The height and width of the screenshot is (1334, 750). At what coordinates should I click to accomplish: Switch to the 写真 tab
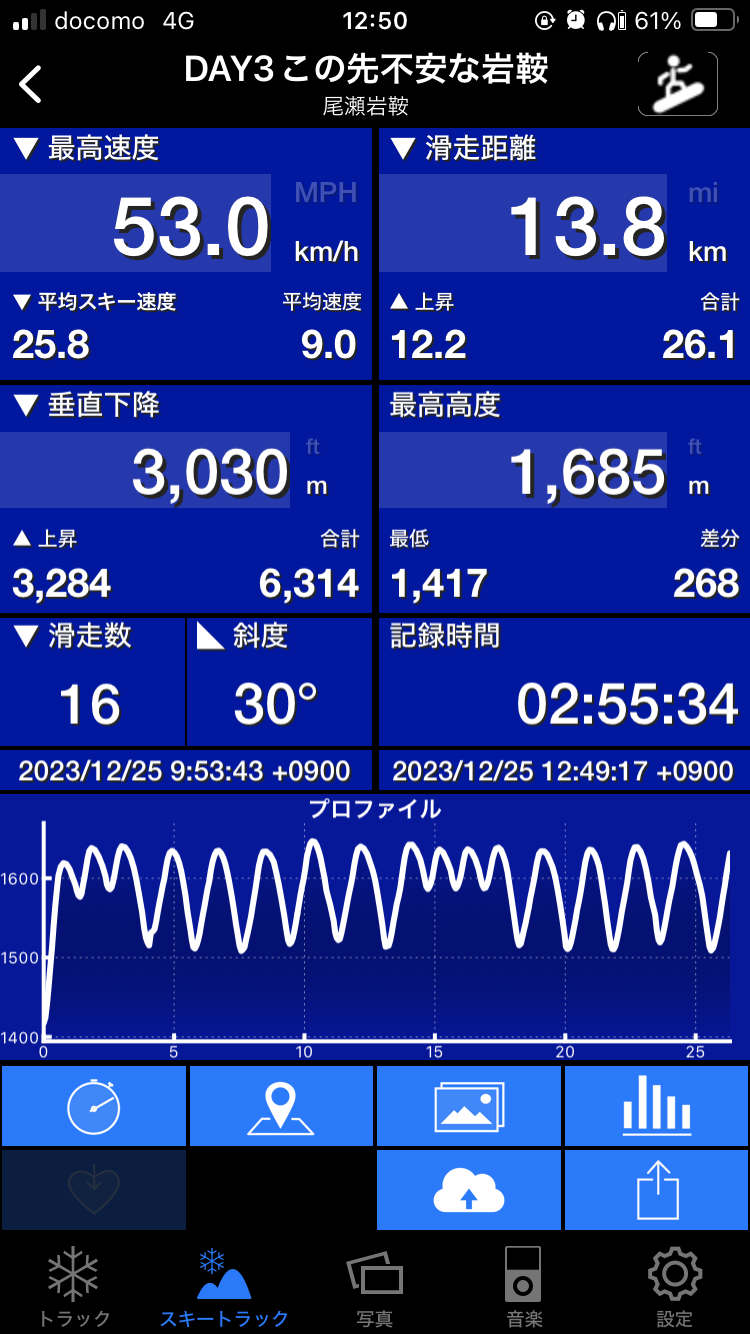coord(375,1286)
